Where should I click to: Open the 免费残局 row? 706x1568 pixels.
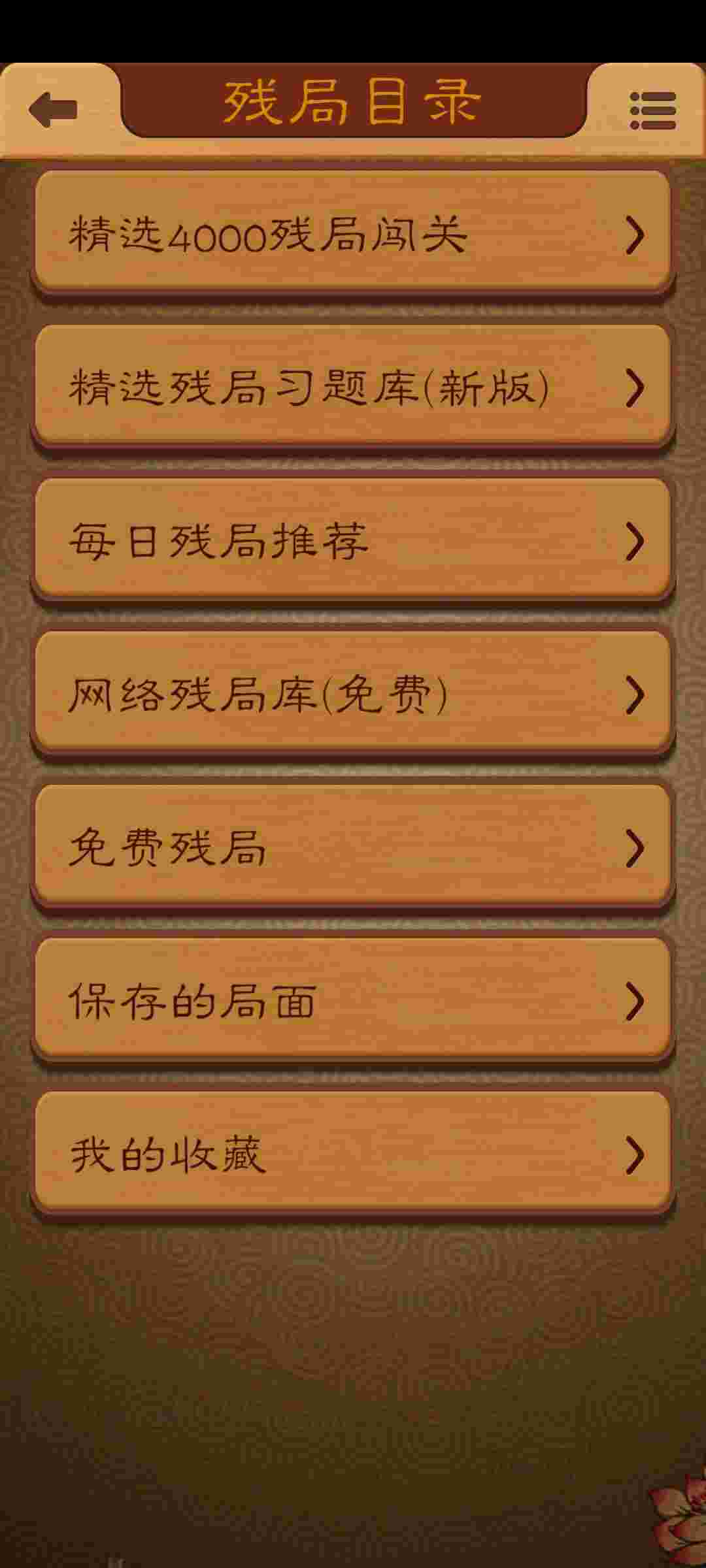(x=353, y=847)
